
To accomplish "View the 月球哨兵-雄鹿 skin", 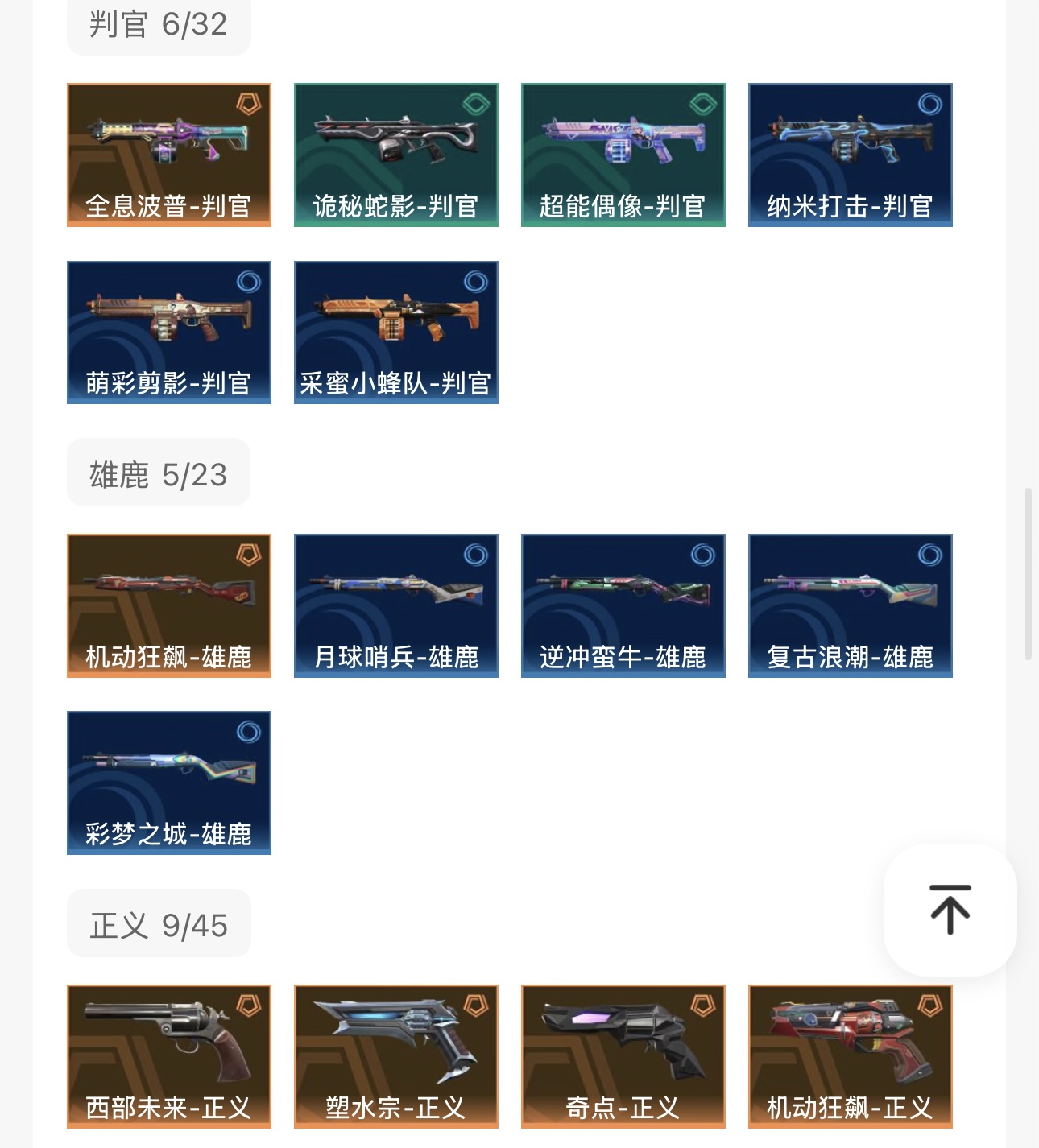I will click(396, 605).
